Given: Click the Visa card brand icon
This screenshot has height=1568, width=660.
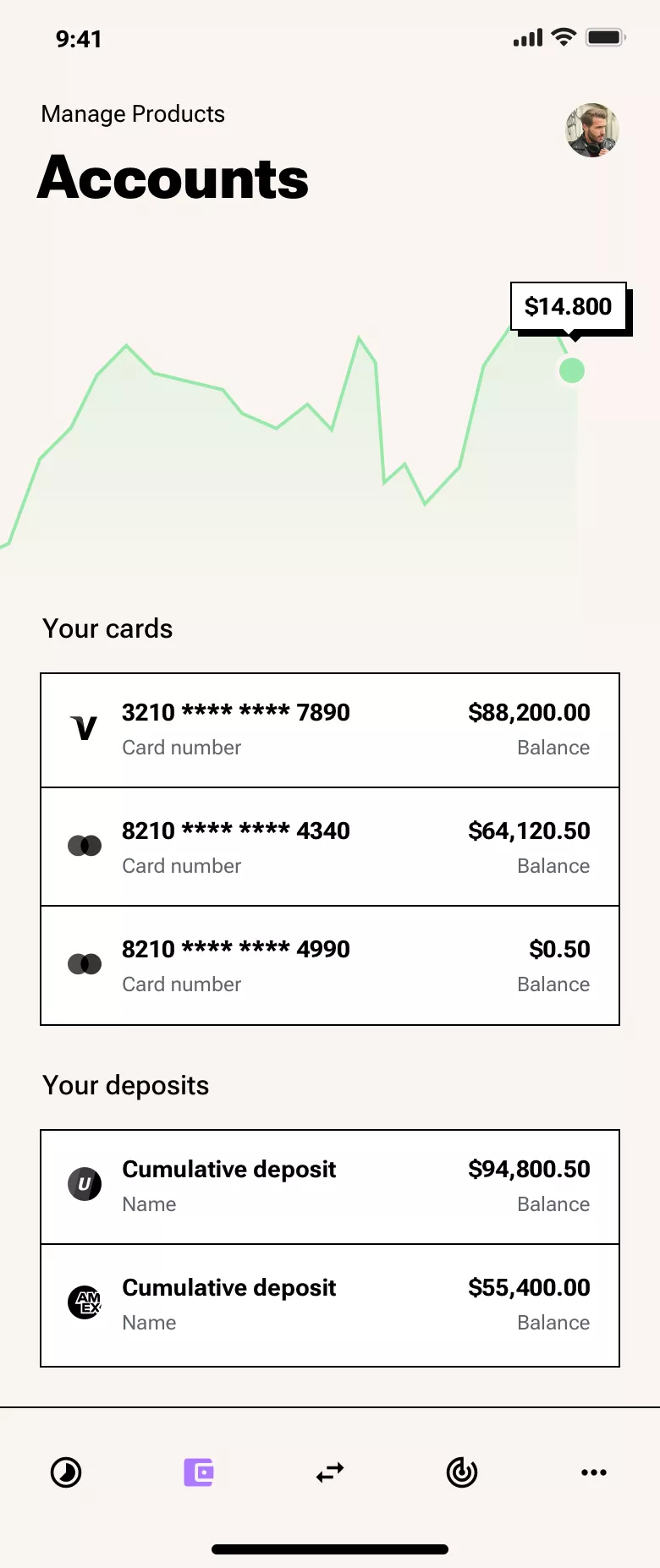Looking at the screenshot, I should coord(84,727).
